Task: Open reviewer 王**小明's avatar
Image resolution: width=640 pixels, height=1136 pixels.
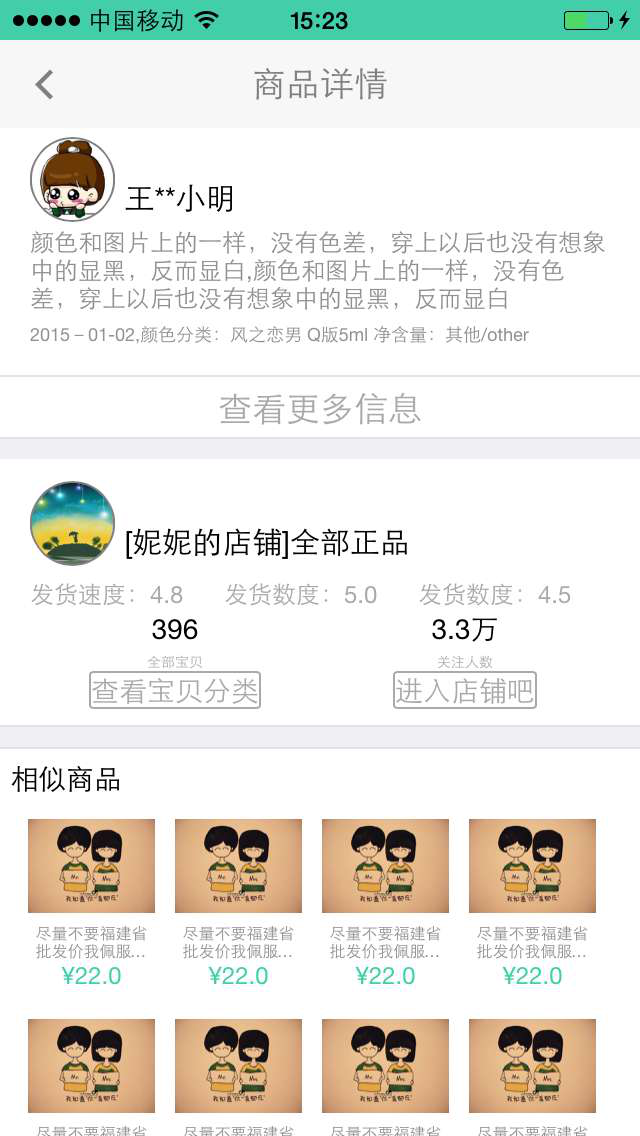Action: coord(72,180)
